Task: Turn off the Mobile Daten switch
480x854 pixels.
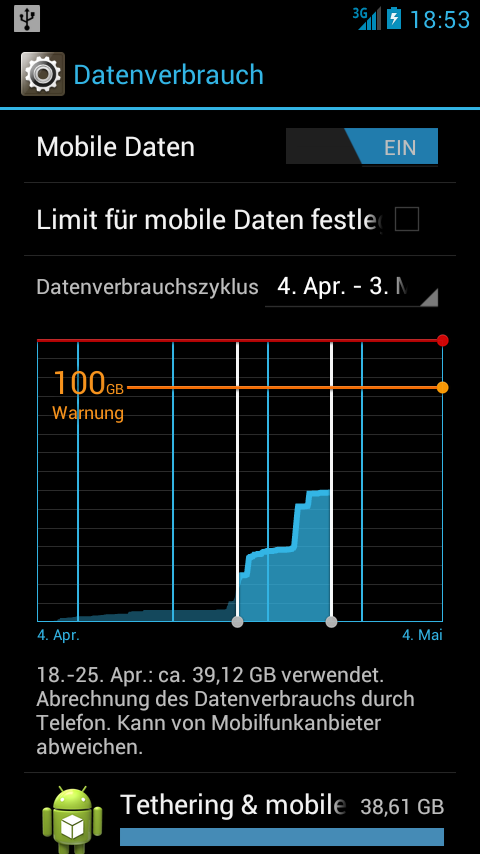Action: point(362,147)
